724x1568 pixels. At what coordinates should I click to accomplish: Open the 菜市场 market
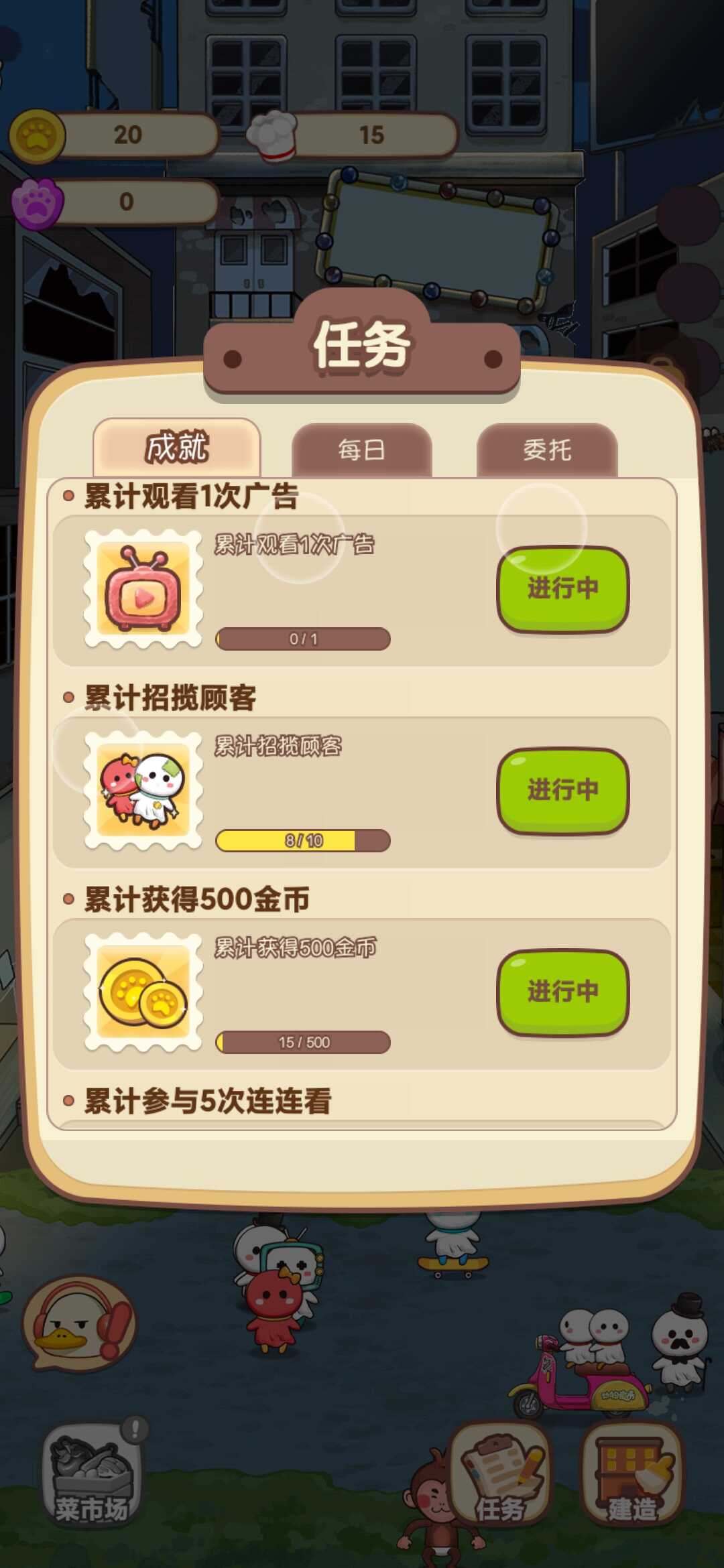point(92,1474)
